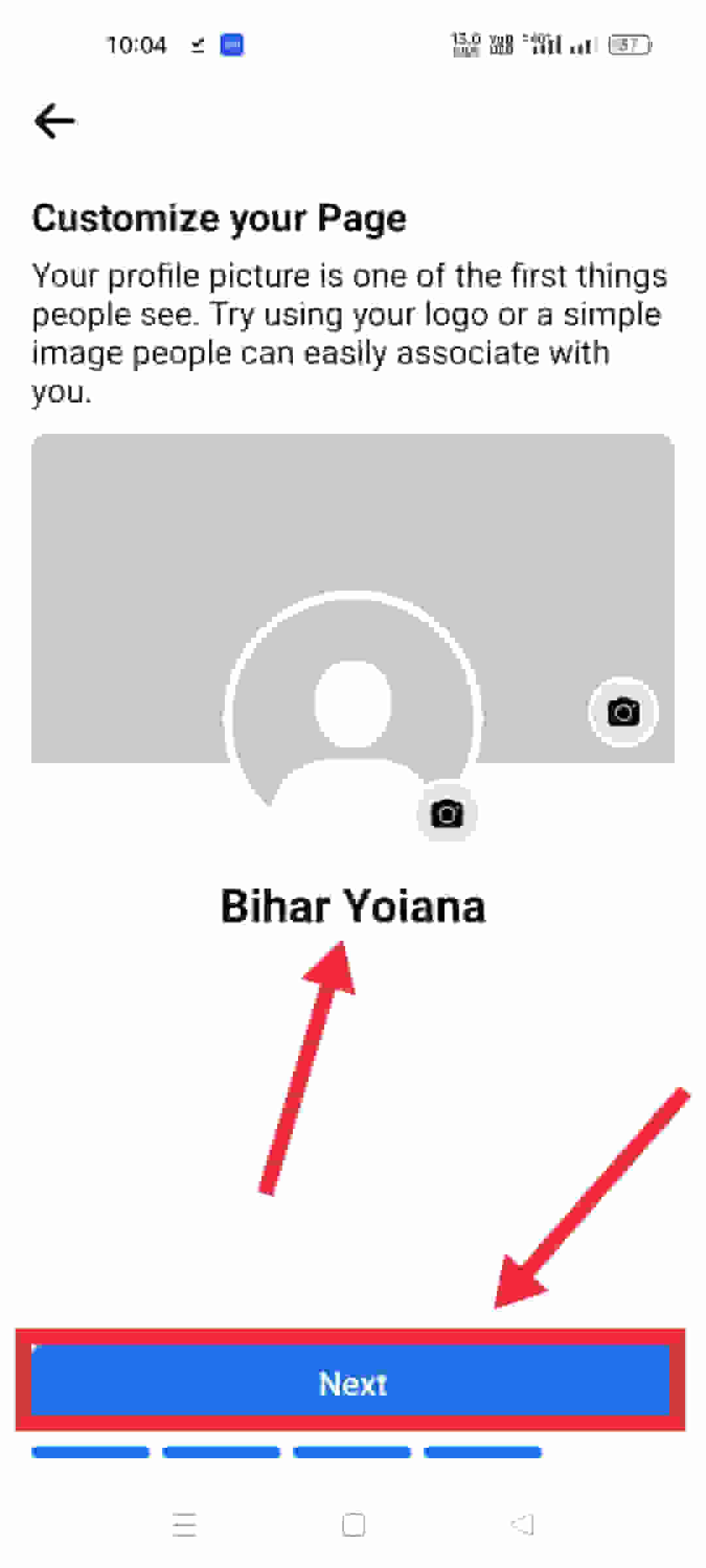Image resolution: width=706 pixels, height=1568 pixels.
Task: Go back using the top arrow
Action: pos(55,121)
